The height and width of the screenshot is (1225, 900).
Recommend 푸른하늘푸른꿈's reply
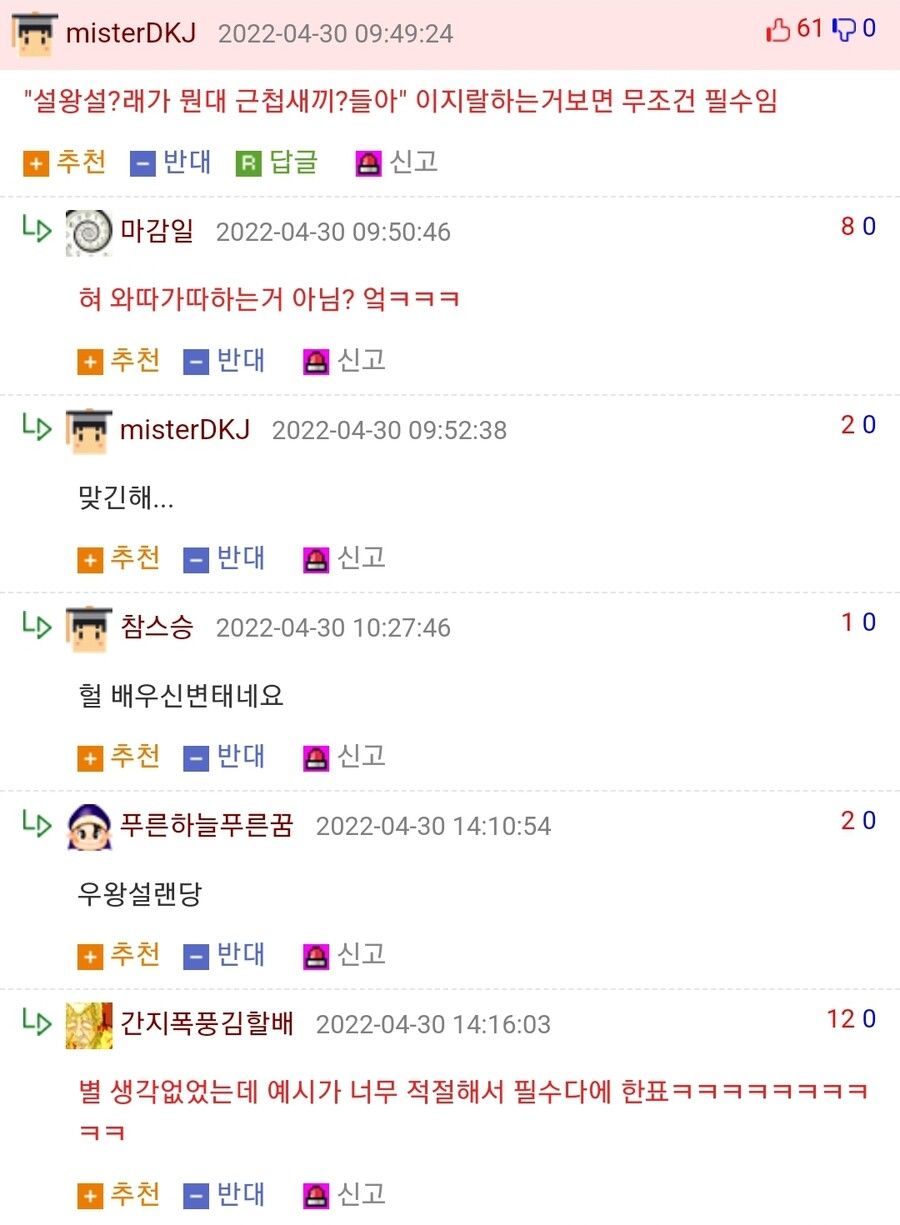coord(119,955)
